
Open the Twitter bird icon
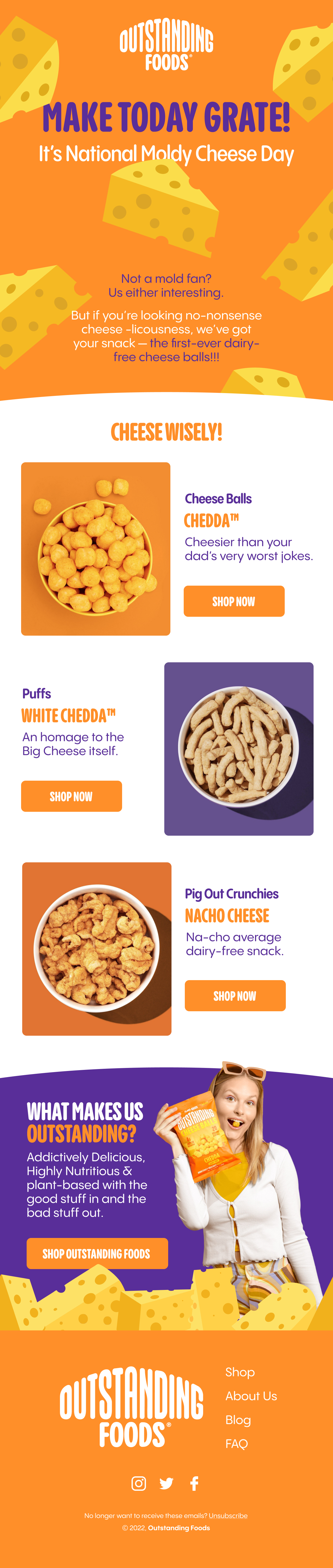(x=167, y=1483)
